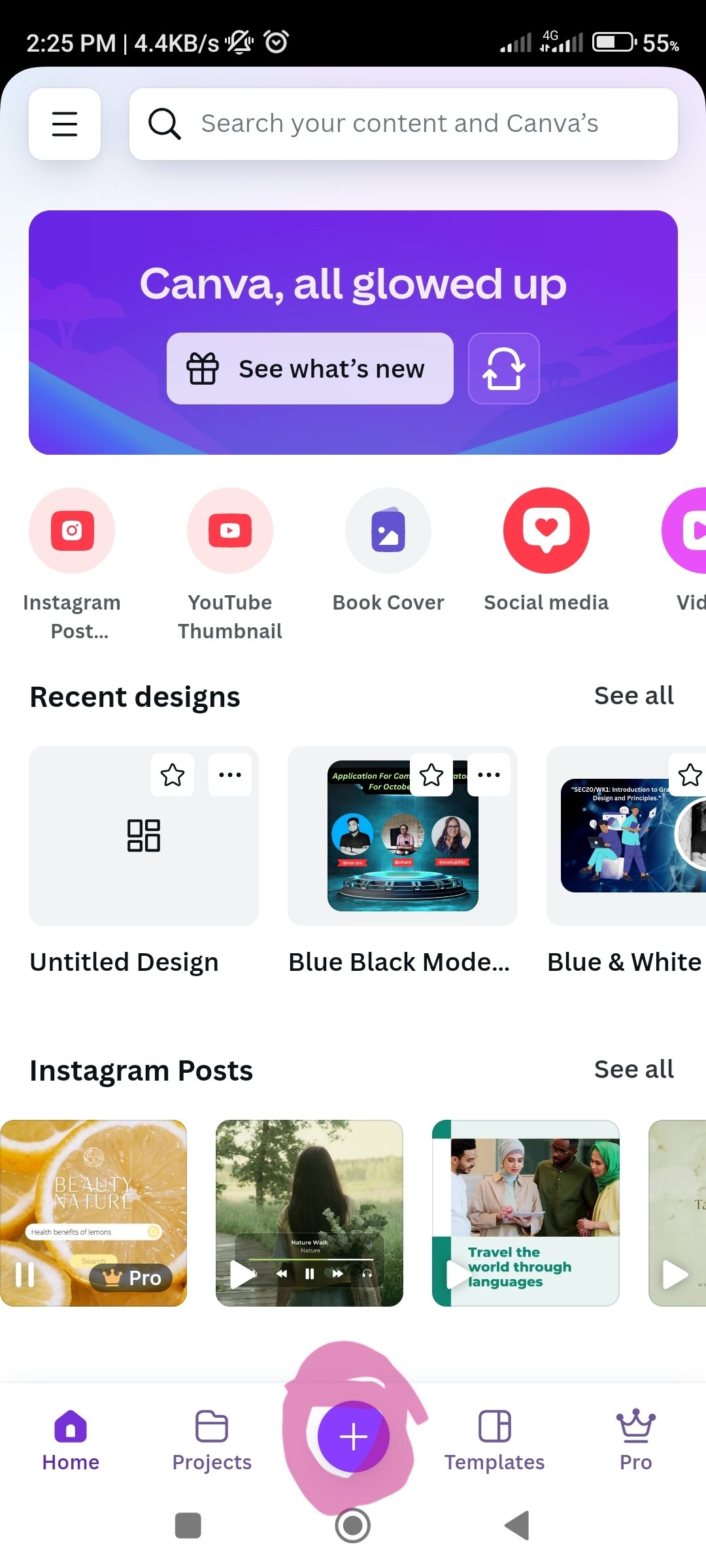Select Book Cover design type
The width and height of the screenshot is (706, 1568).
coord(388,550)
